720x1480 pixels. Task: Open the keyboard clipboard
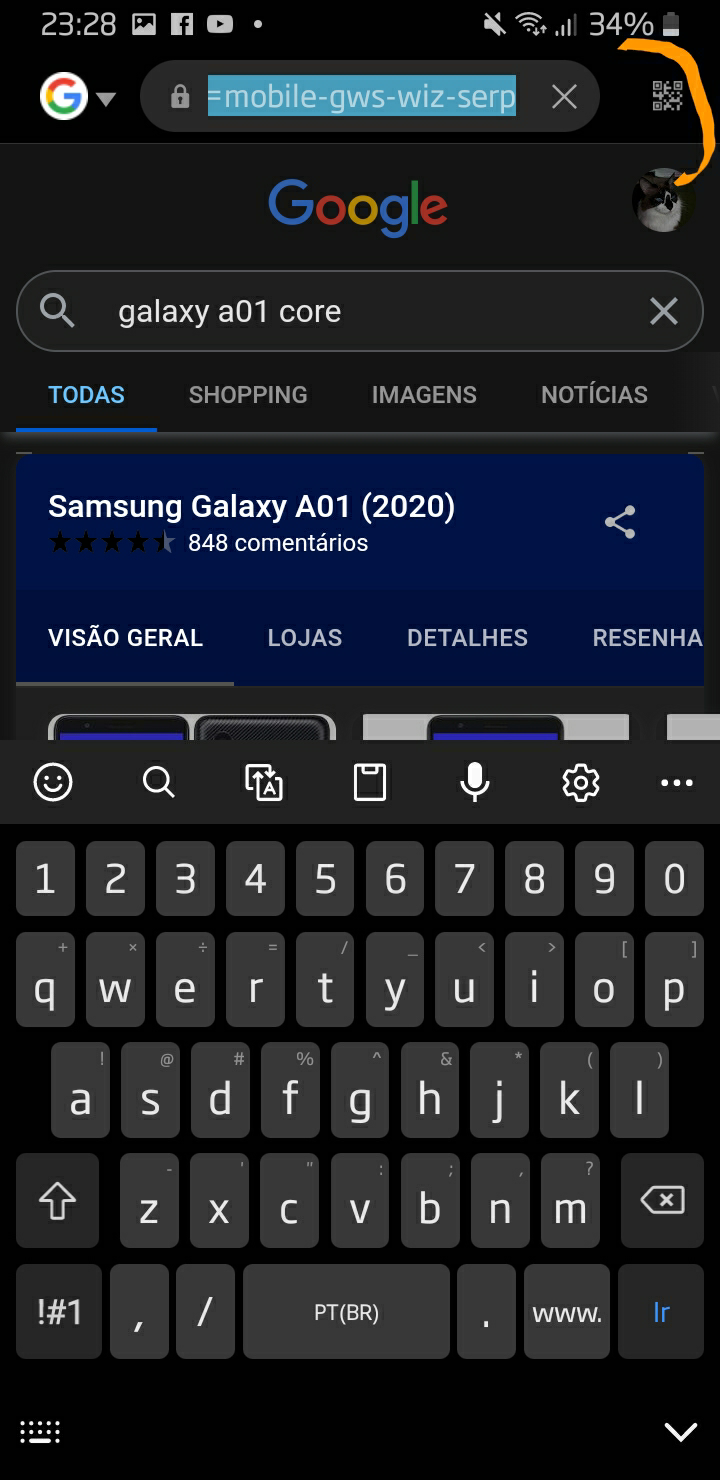(x=370, y=782)
